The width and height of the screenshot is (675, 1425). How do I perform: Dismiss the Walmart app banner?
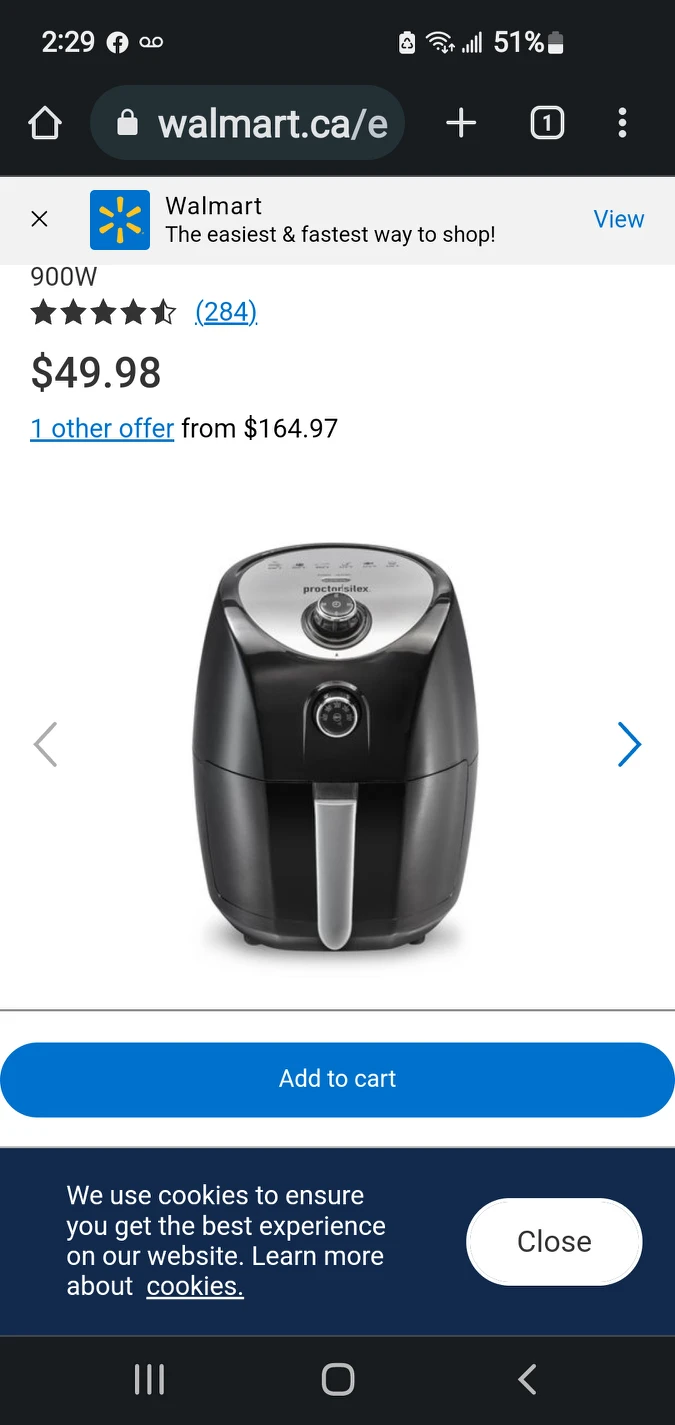39,219
